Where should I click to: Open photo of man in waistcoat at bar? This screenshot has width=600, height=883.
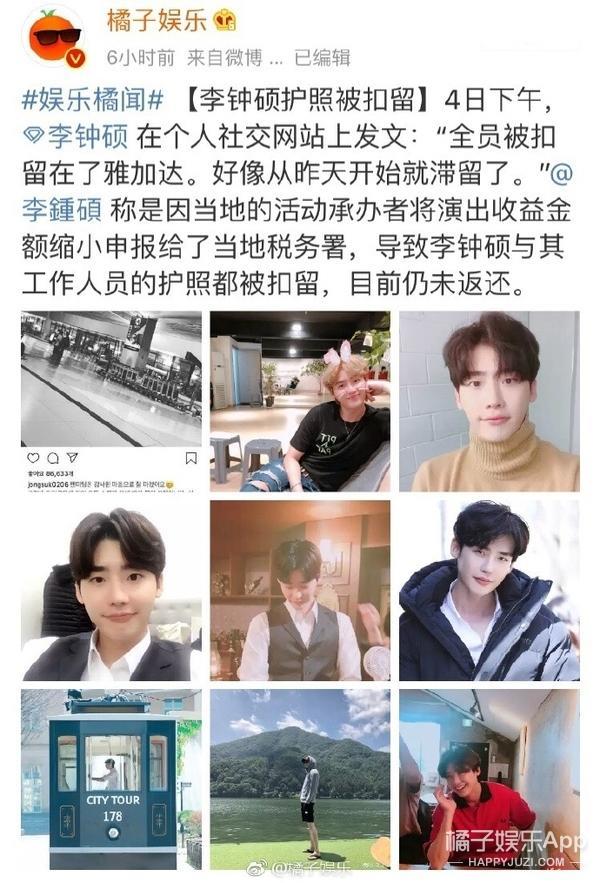tap(300, 590)
